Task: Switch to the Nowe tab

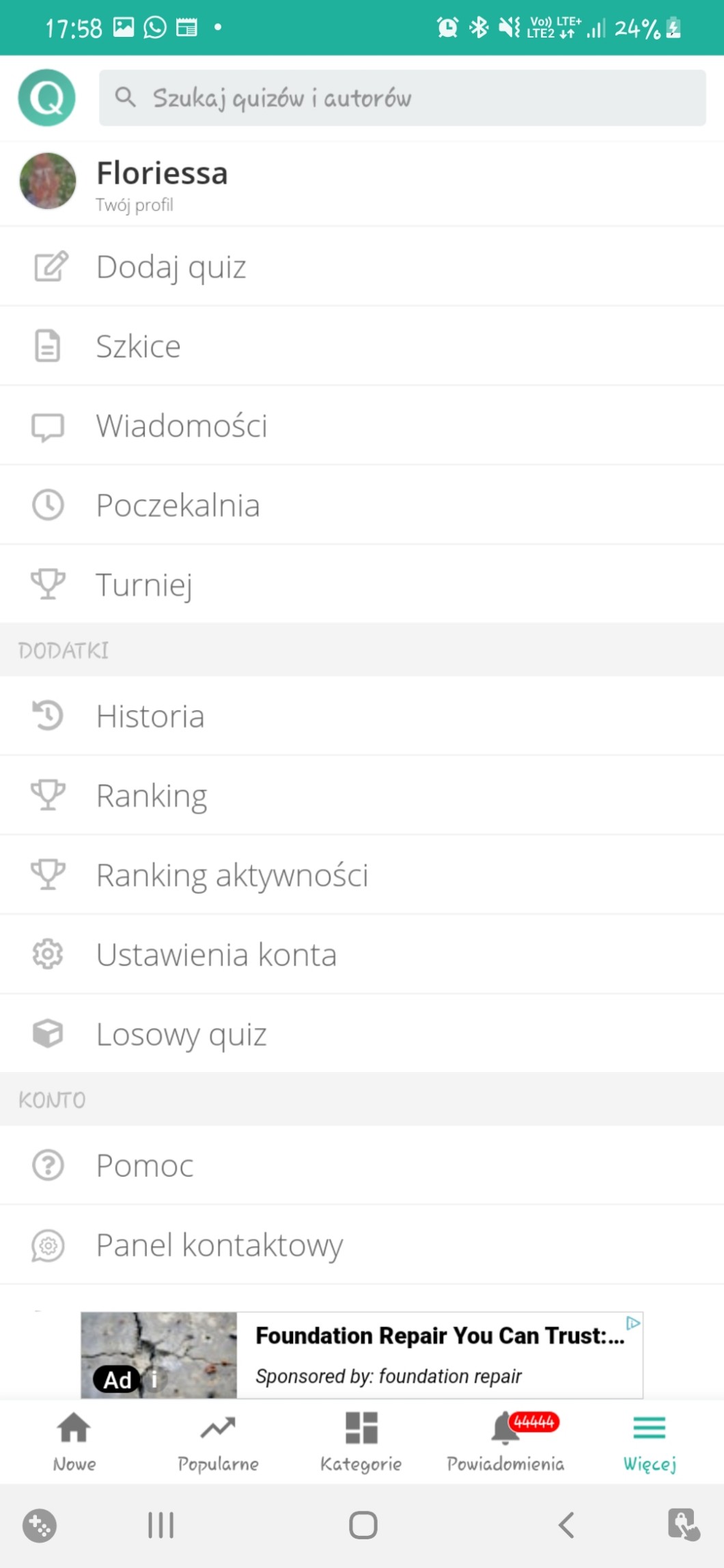Action: tap(74, 1441)
